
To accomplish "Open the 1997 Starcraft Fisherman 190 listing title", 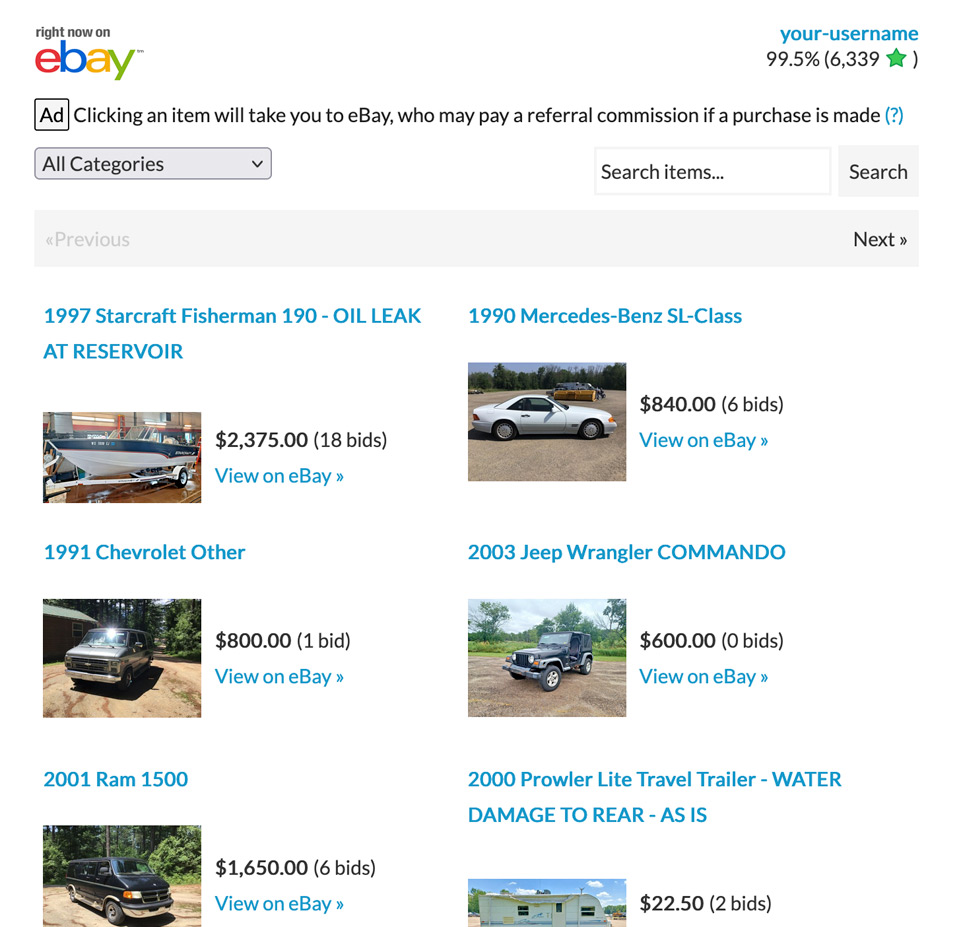I will click(232, 316).
